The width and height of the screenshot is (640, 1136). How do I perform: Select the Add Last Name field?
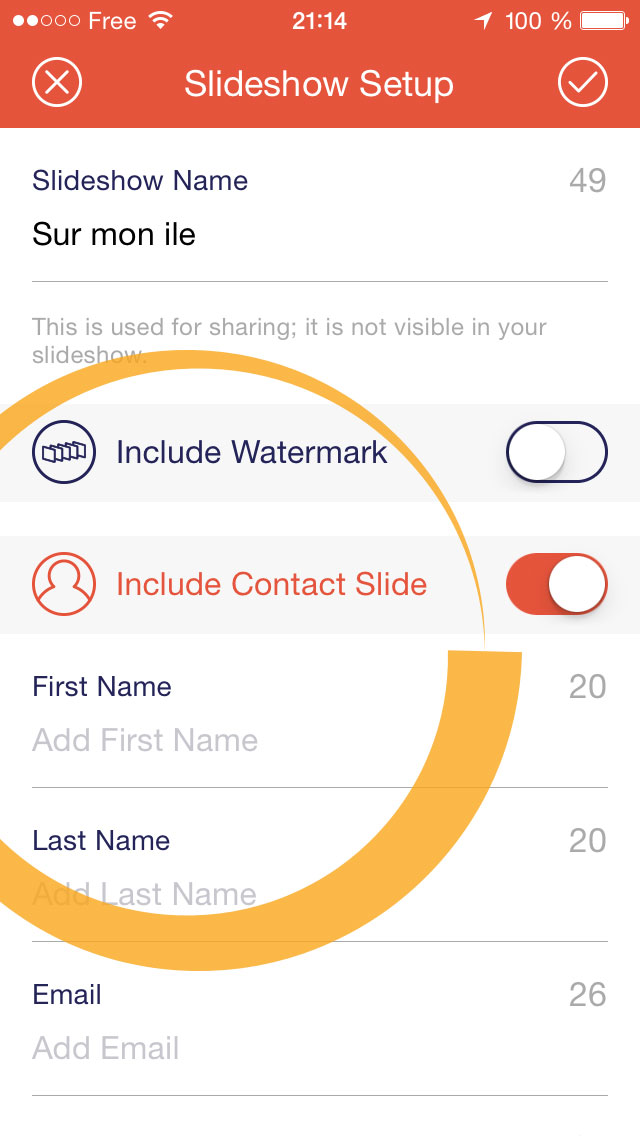(320, 894)
